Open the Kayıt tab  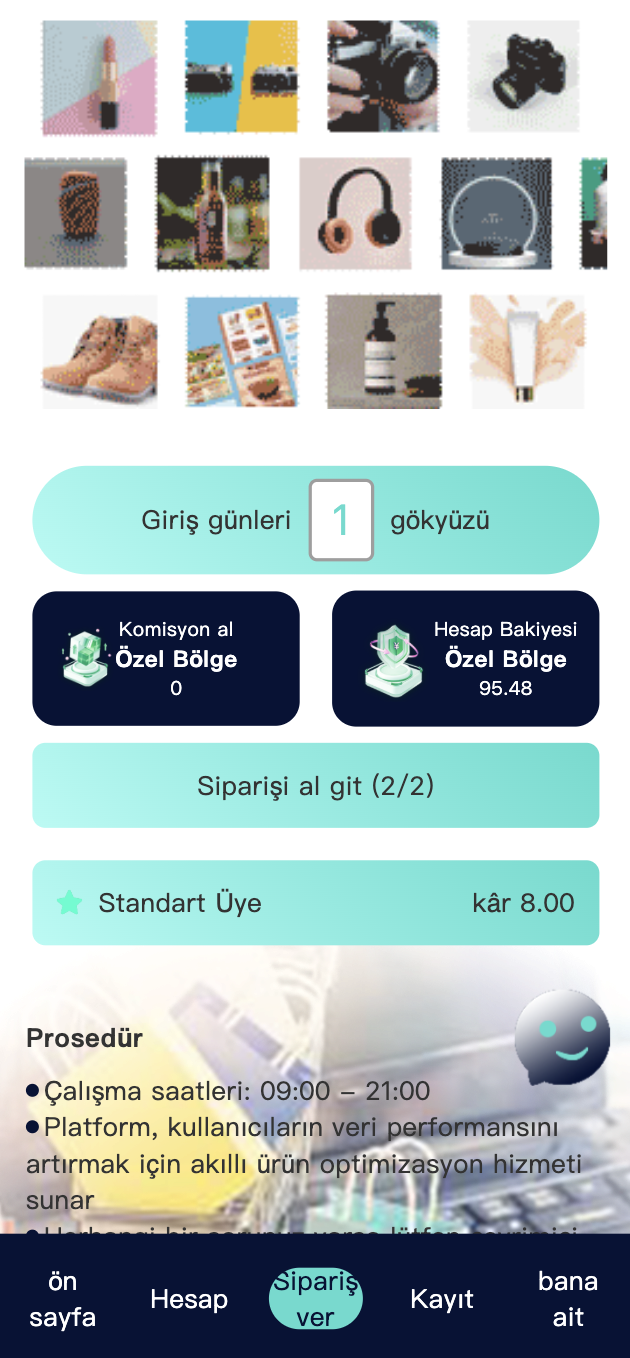click(x=442, y=1299)
